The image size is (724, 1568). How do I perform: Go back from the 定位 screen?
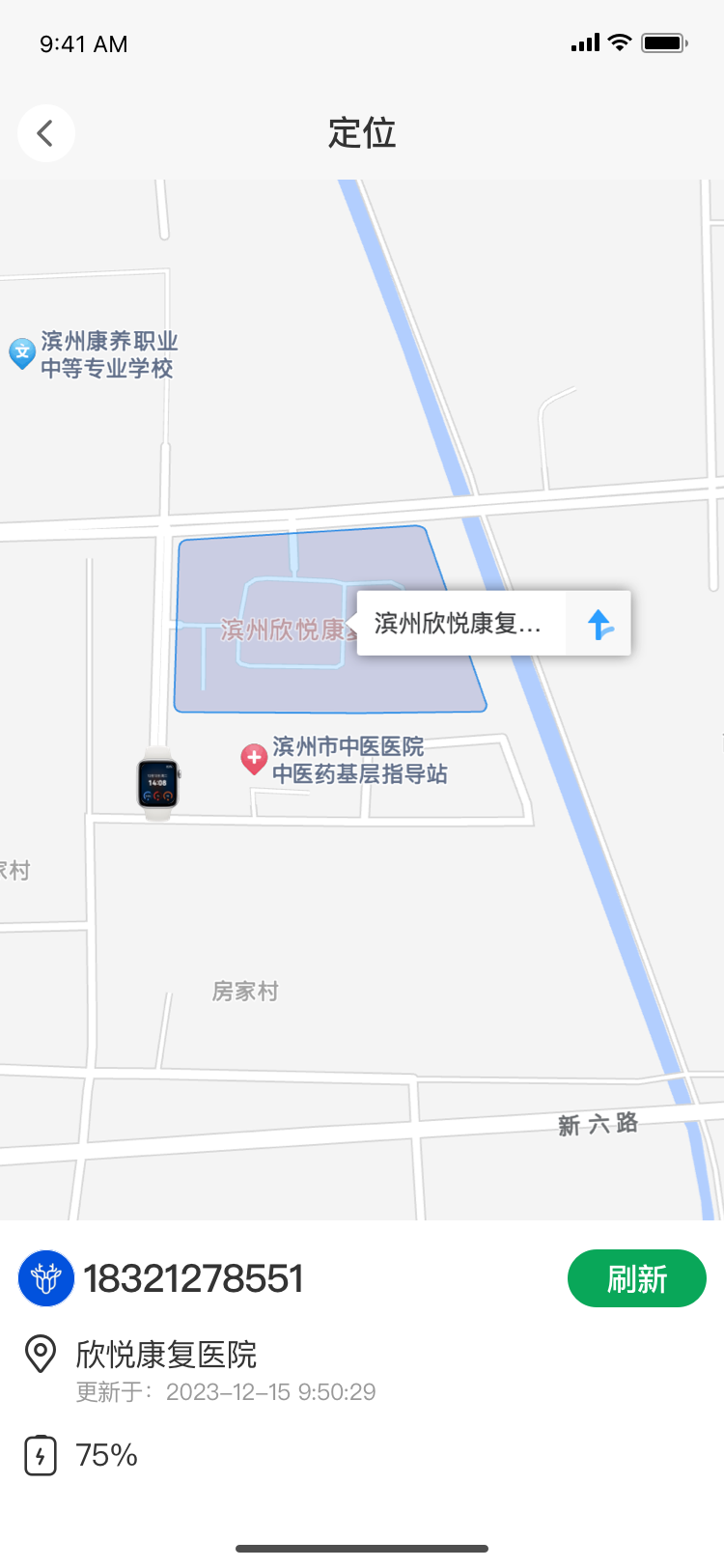click(x=45, y=133)
